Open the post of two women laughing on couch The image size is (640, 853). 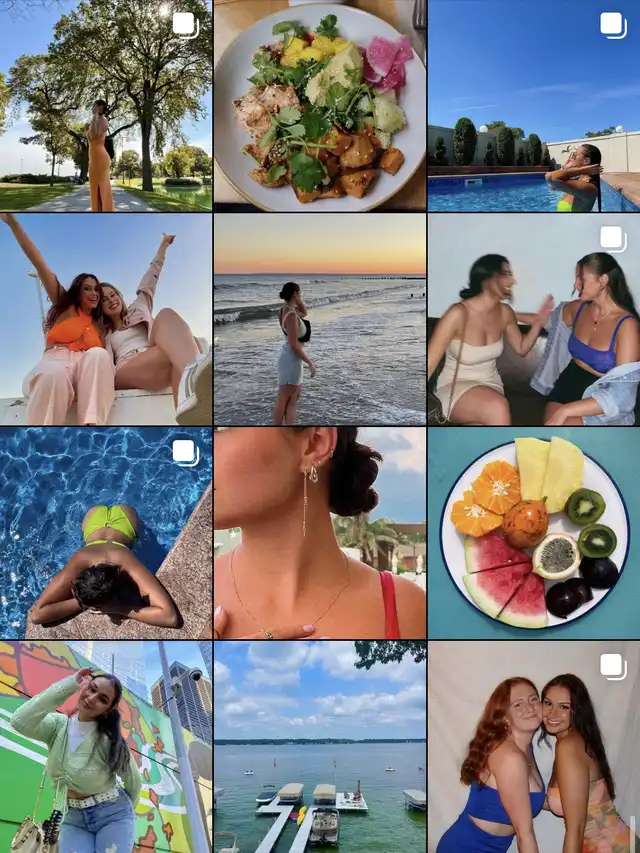tap(534, 319)
